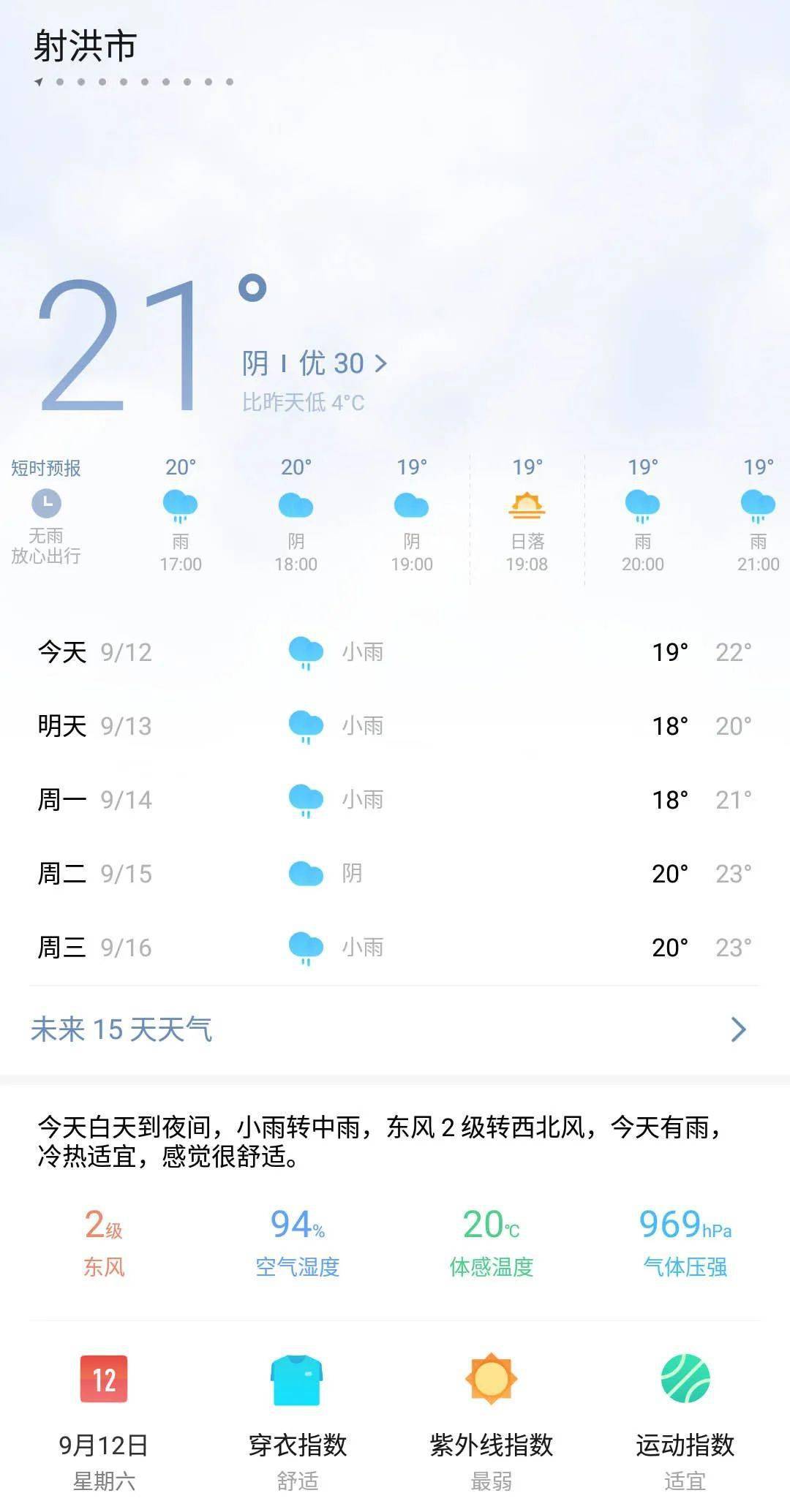Image resolution: width=790 pixels, height=1512 pixels.
Task: Select the 周一 9/14 forecast row
Action: pyautogui.click(x=394, y=799)
